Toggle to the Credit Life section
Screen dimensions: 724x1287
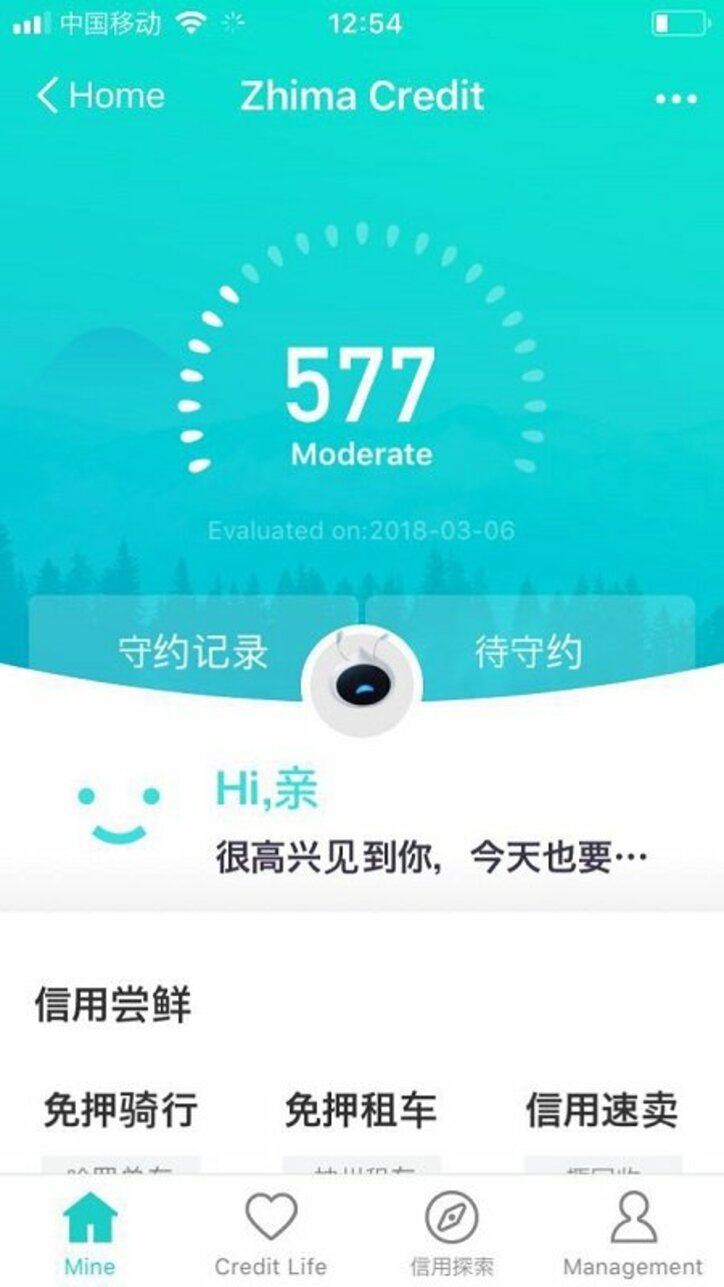(270, 1265)
